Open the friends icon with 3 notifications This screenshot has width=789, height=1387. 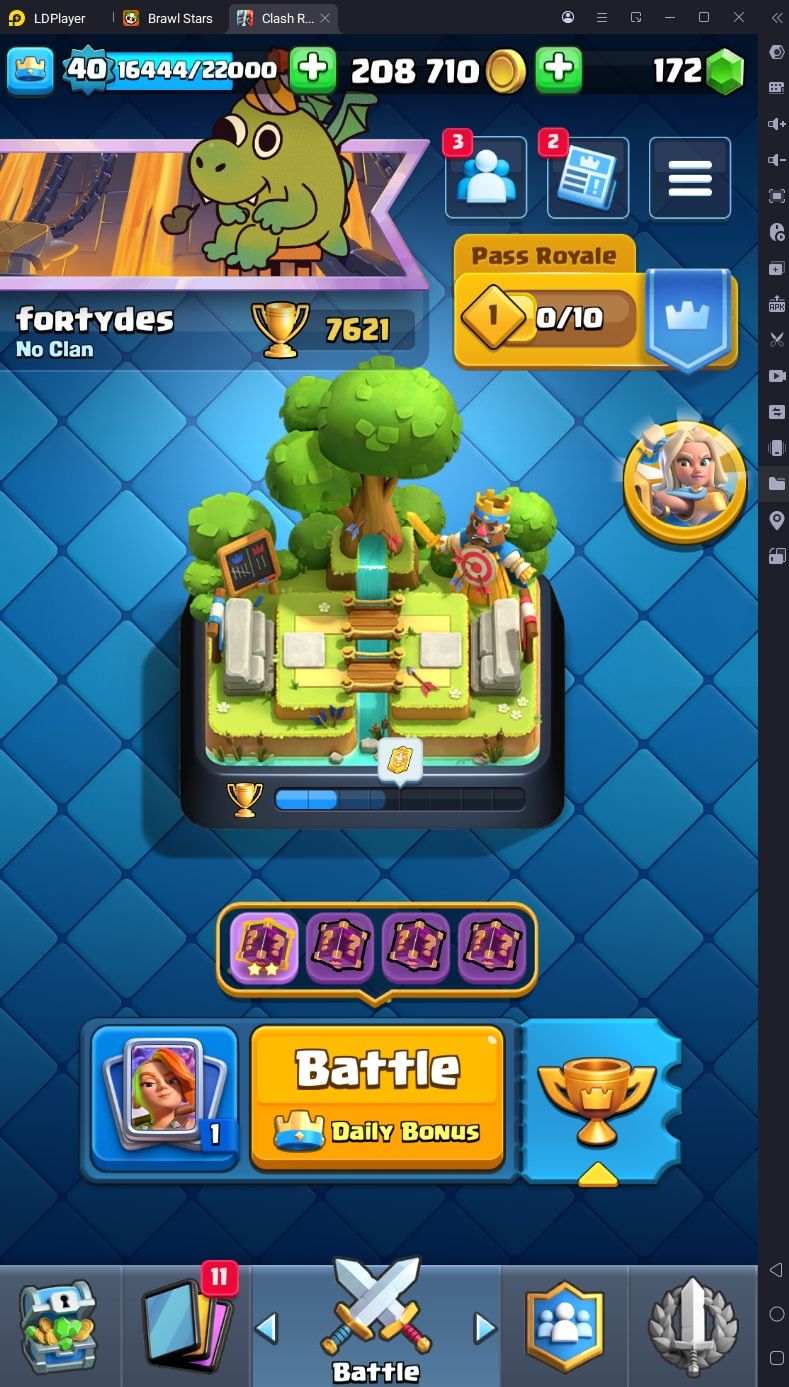click(485, 178)
